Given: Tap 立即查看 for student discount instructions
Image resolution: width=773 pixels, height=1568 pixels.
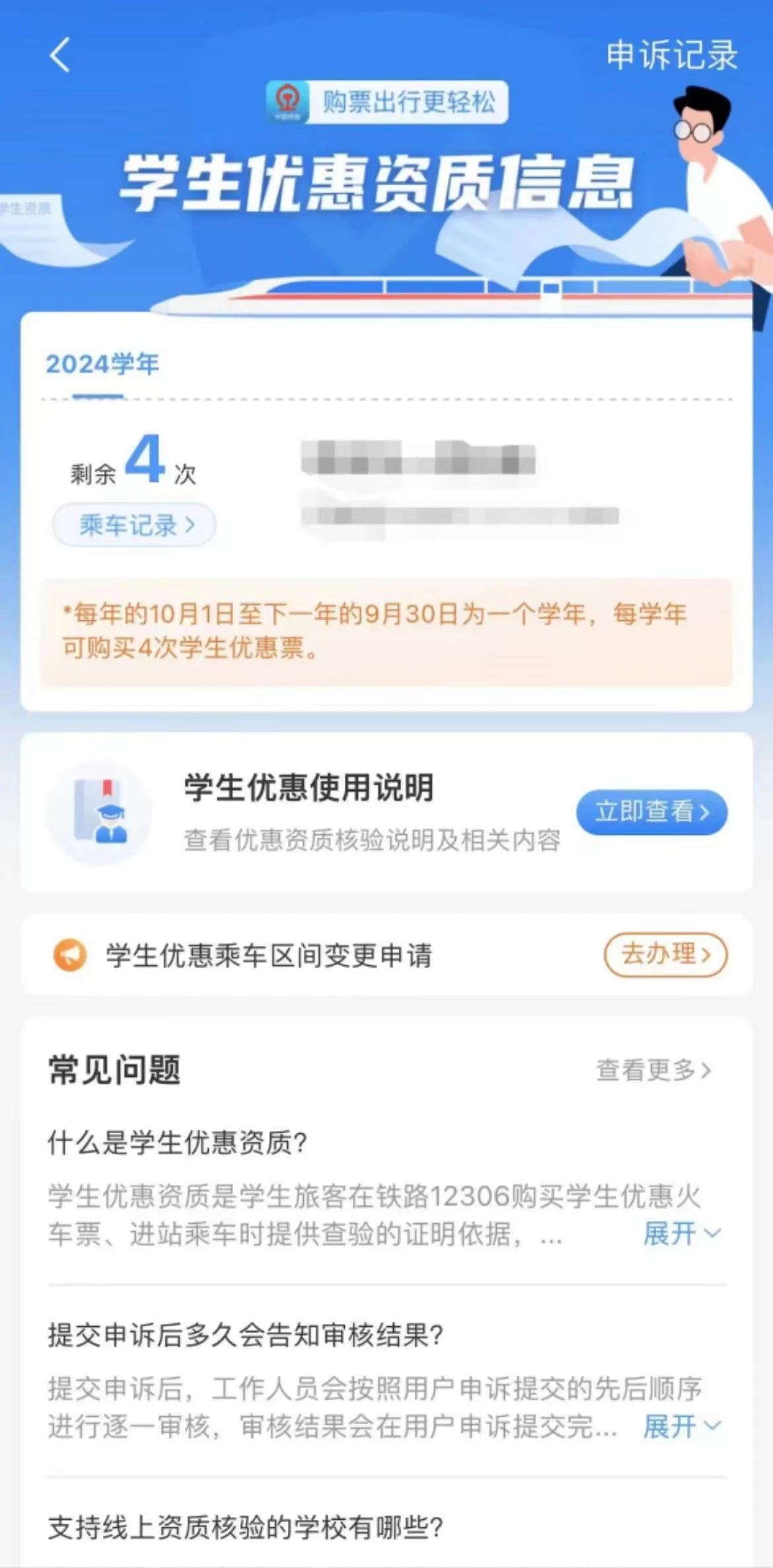Looking at the screenshot, I should coord(651,812).
